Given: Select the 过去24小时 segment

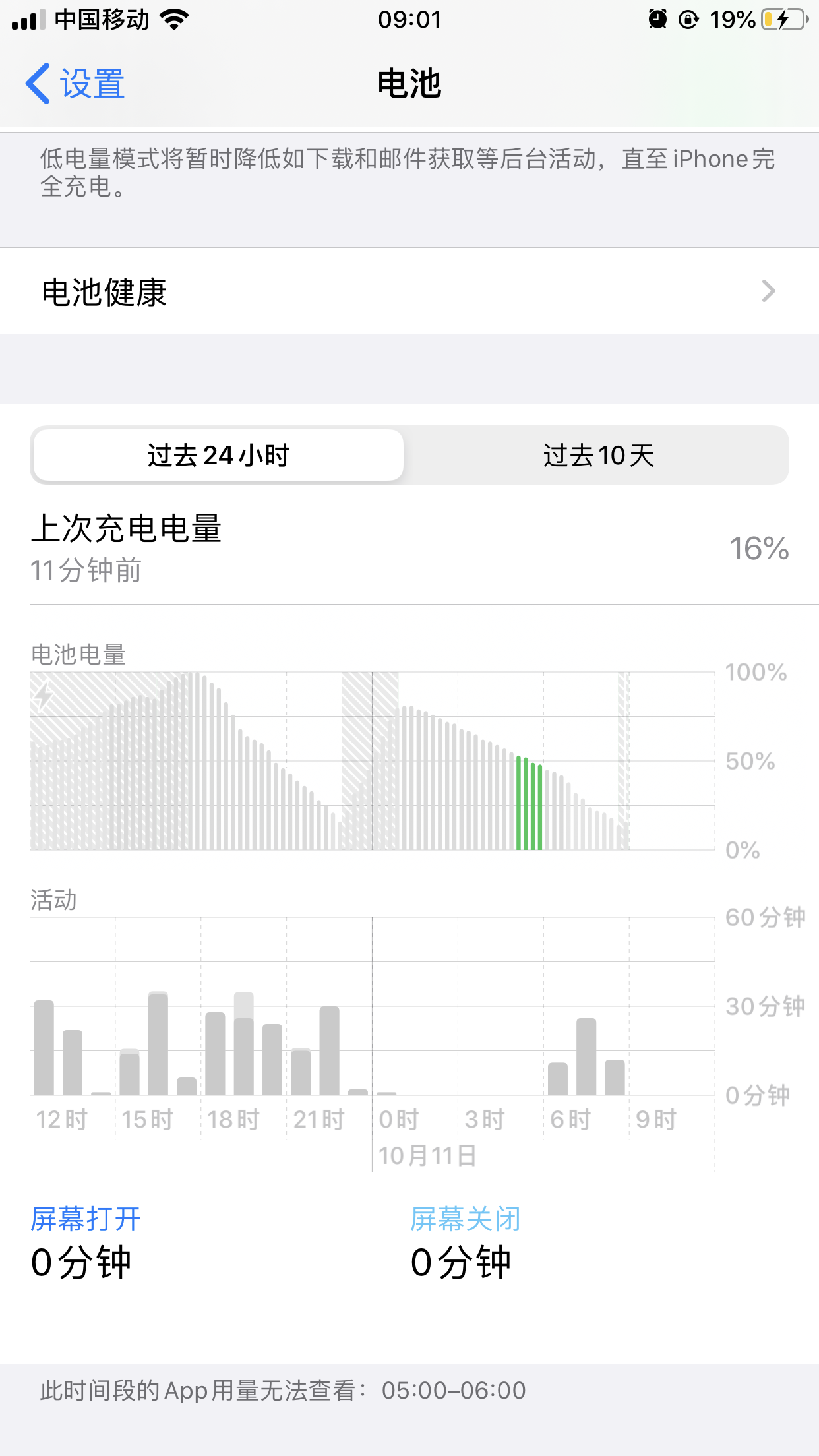Looking at the screenshot, I should [218, 456].
